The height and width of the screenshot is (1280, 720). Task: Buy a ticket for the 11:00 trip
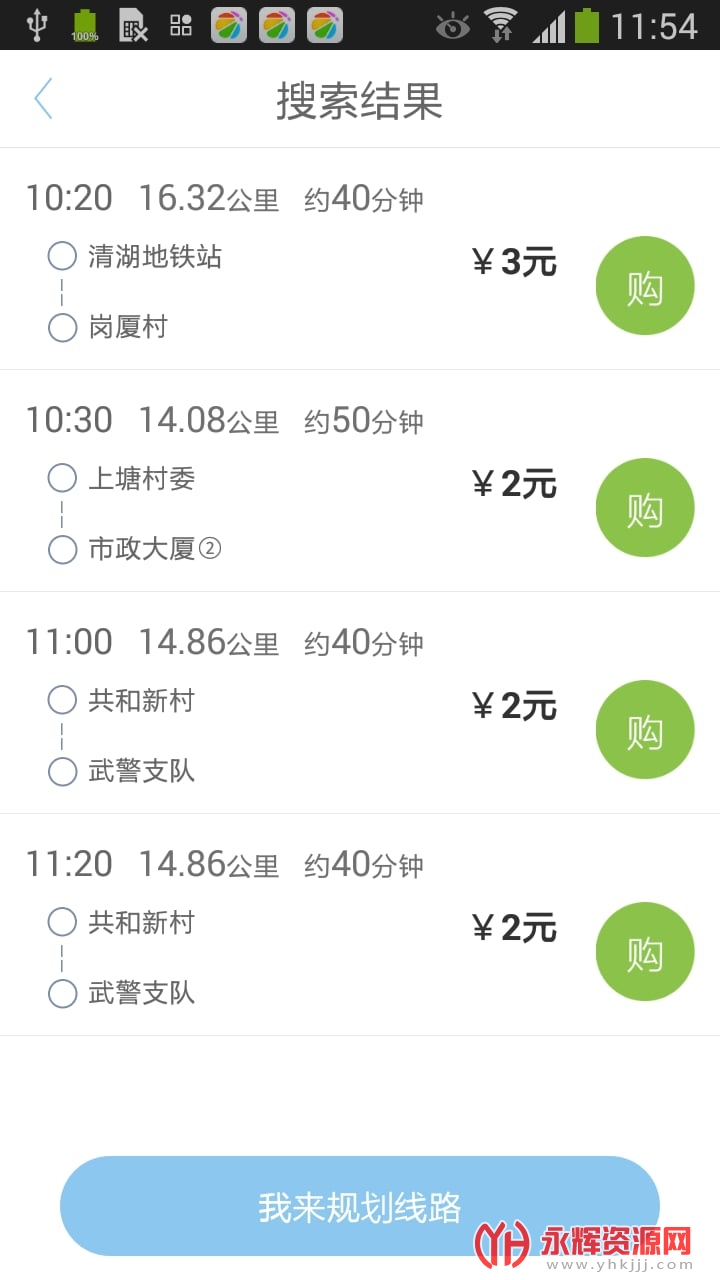pyautogui.click(x=645, y=729)
